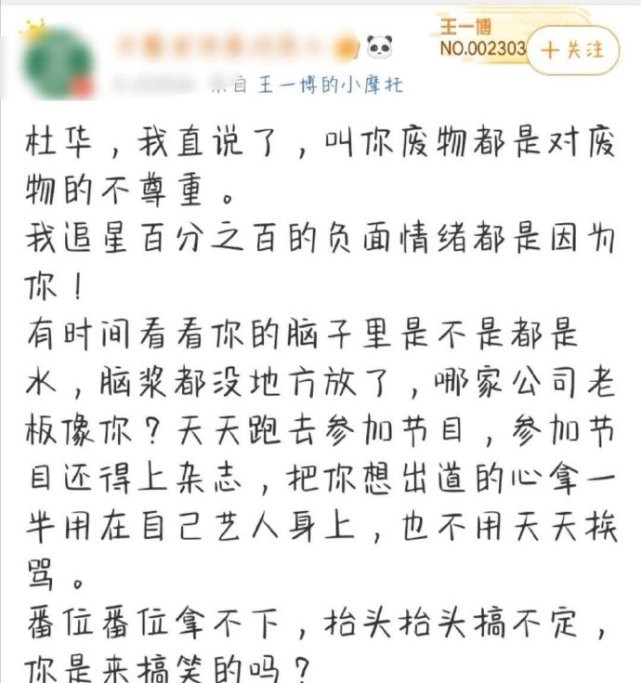This screenshot has width=641, height=683.
Task: Open the 王一博的小摩托 source link
Action: click(x=330, y=86)
